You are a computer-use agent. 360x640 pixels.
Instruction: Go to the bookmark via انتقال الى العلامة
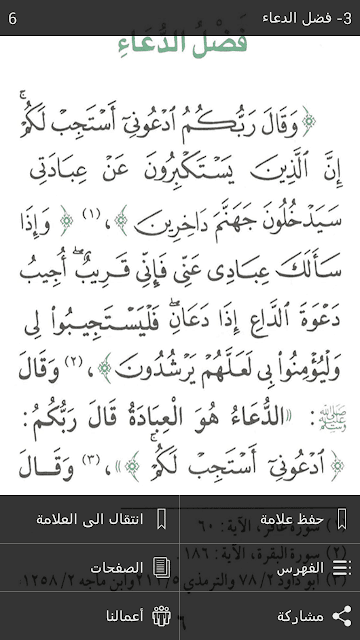pyautogui.click(x=90, y=519)
